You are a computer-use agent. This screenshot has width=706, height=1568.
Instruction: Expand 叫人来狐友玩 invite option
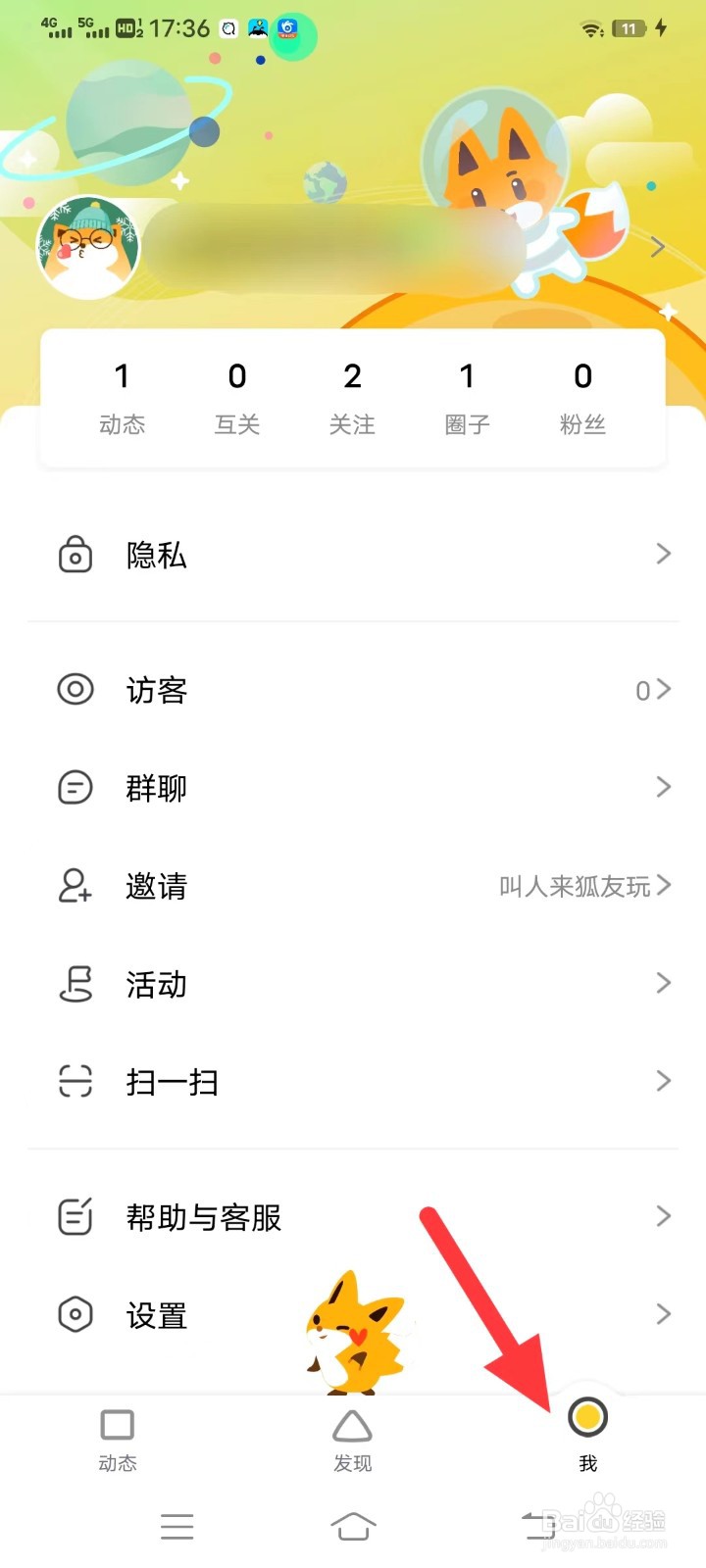tap(580, 886)
